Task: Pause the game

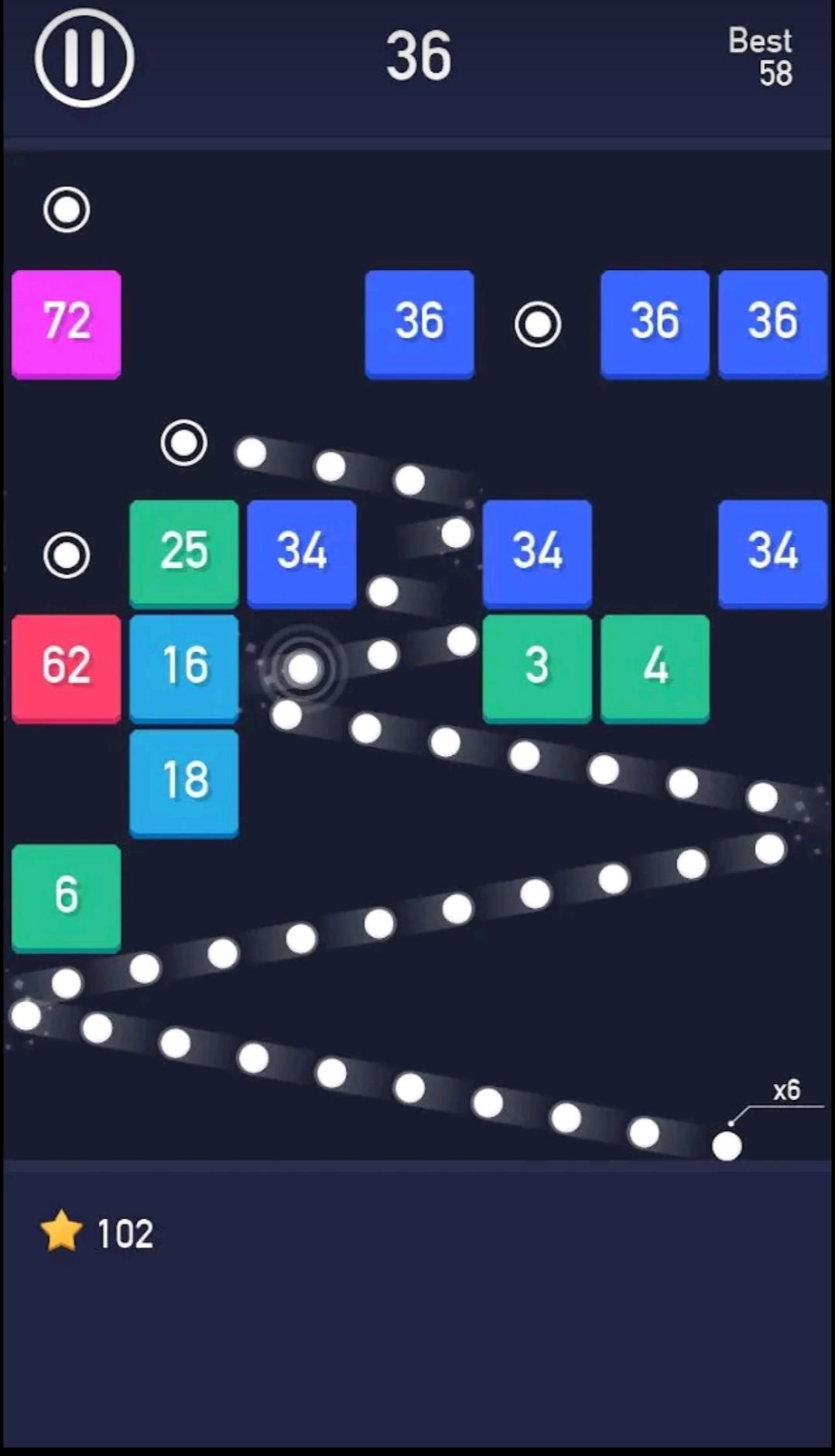Action: (x=84, y=58)
